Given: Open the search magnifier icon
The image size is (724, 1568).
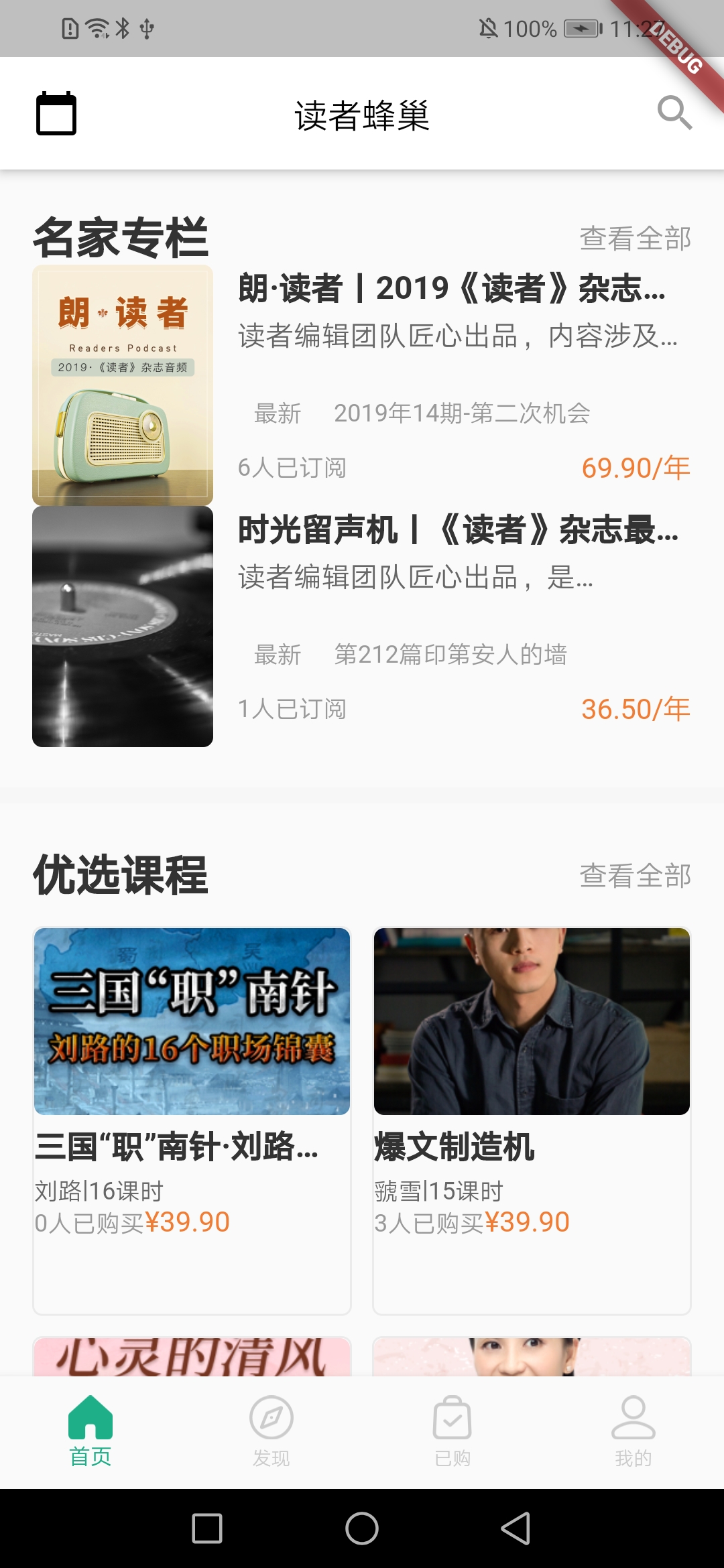Looking at the screenshot, I should [x=674, y=113].
